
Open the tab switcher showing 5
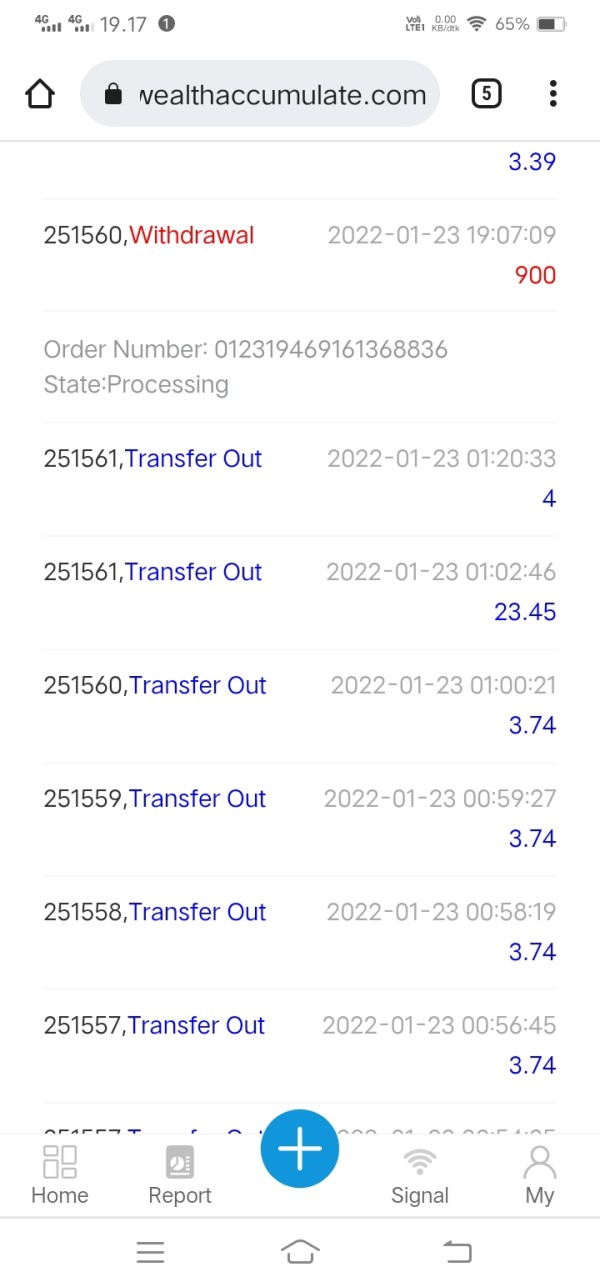486,94
